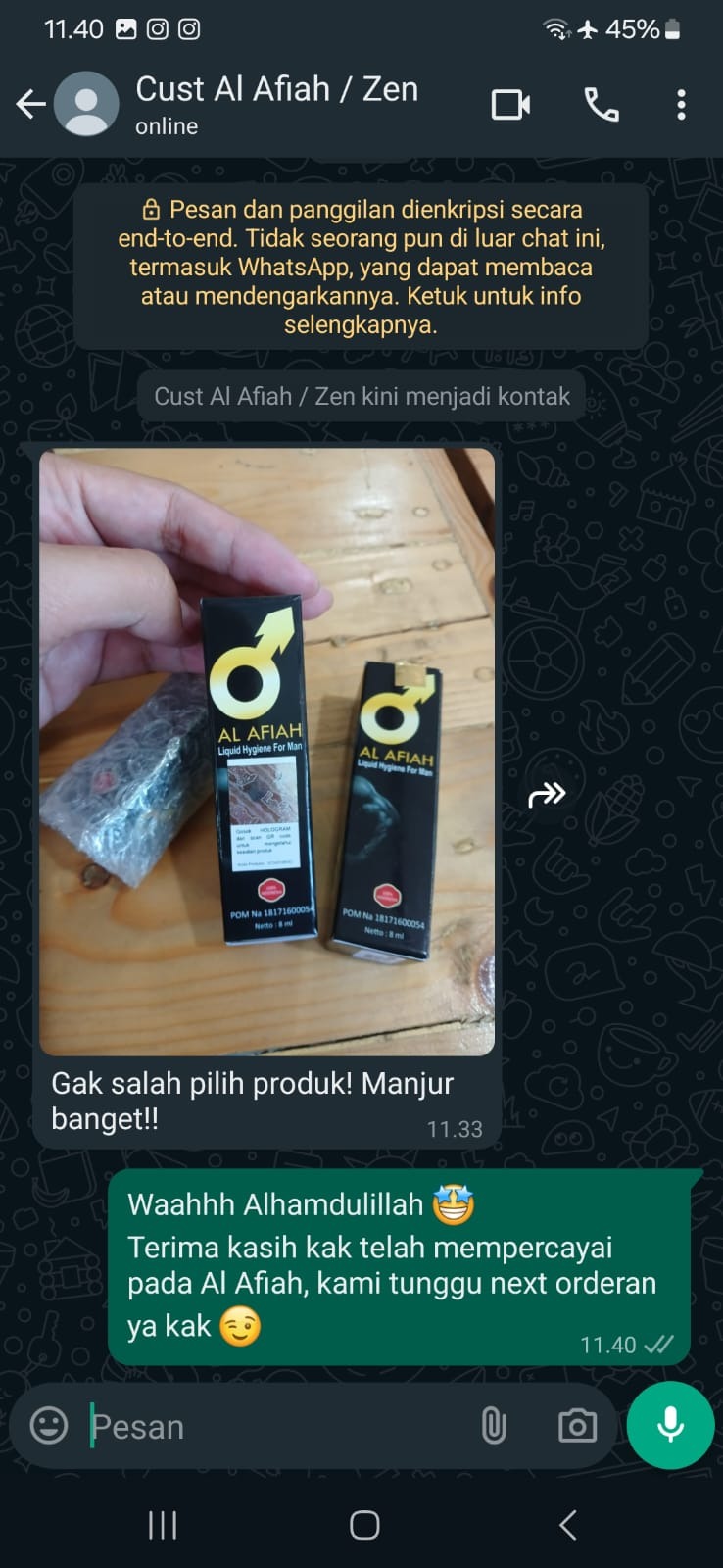Focus the Pesan message field
This screenshot has width=723, height=1568.
(x=274, y=1427)
